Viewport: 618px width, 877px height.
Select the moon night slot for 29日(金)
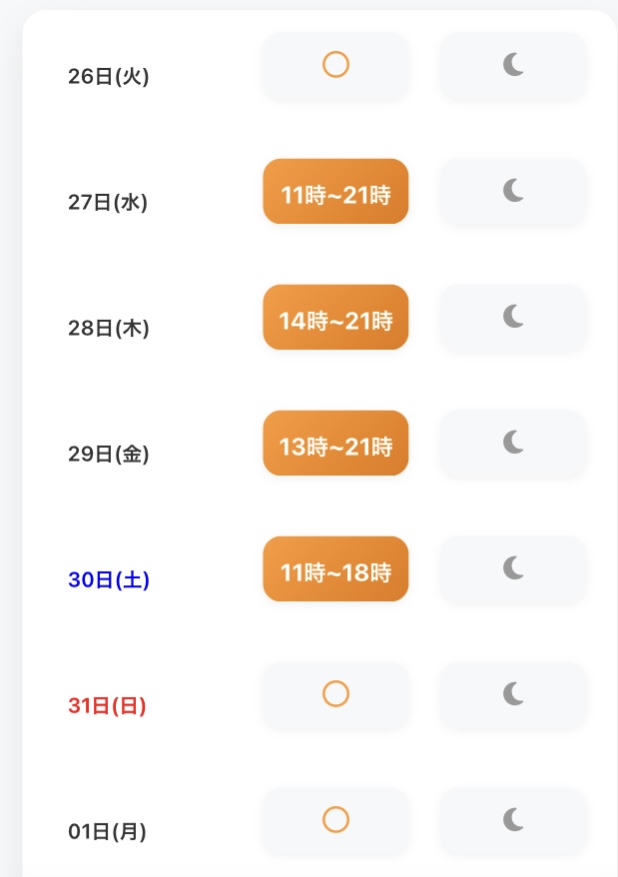pyautogui.click(x=514, y=444)
